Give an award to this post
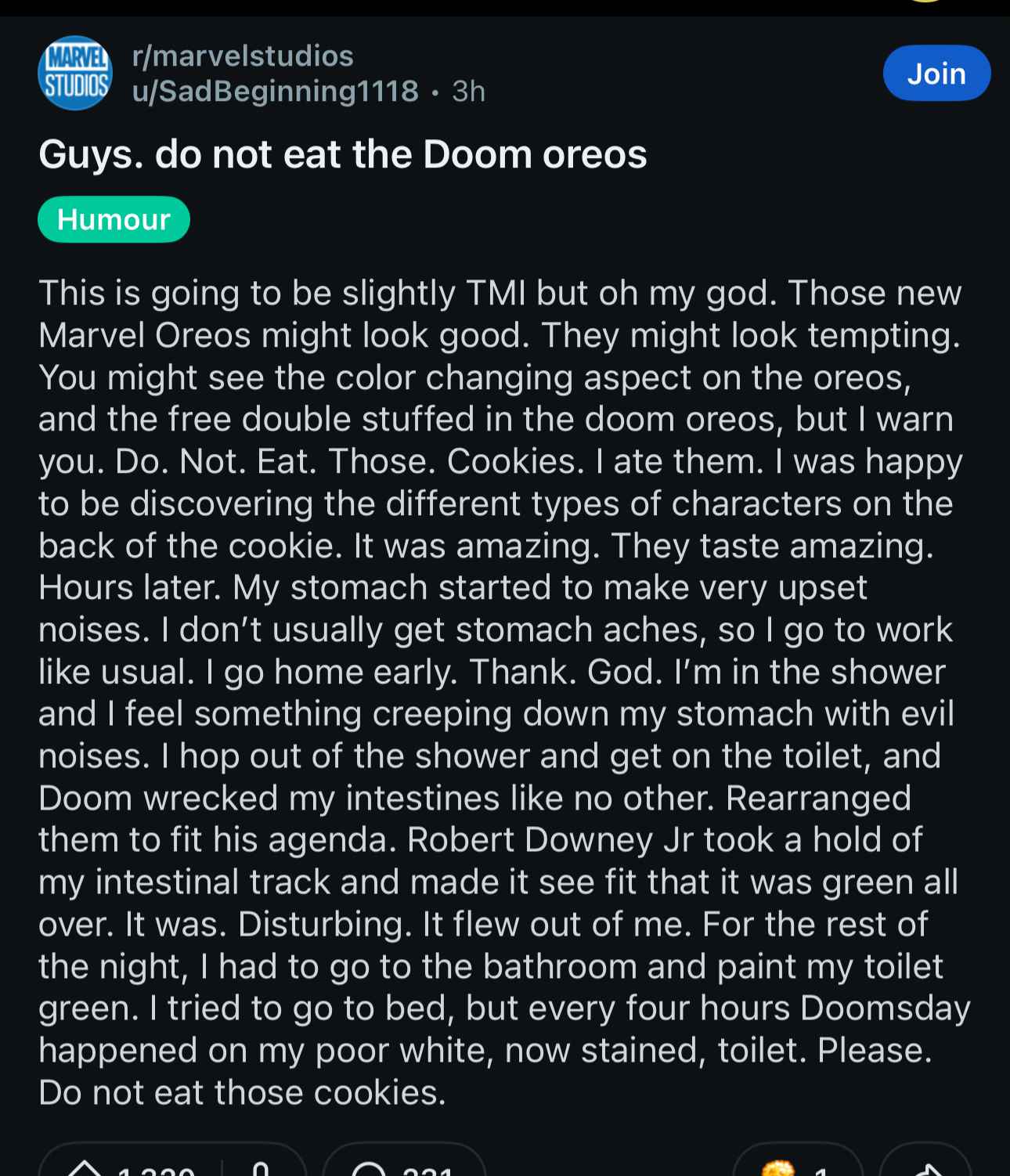 point(796,1167)
